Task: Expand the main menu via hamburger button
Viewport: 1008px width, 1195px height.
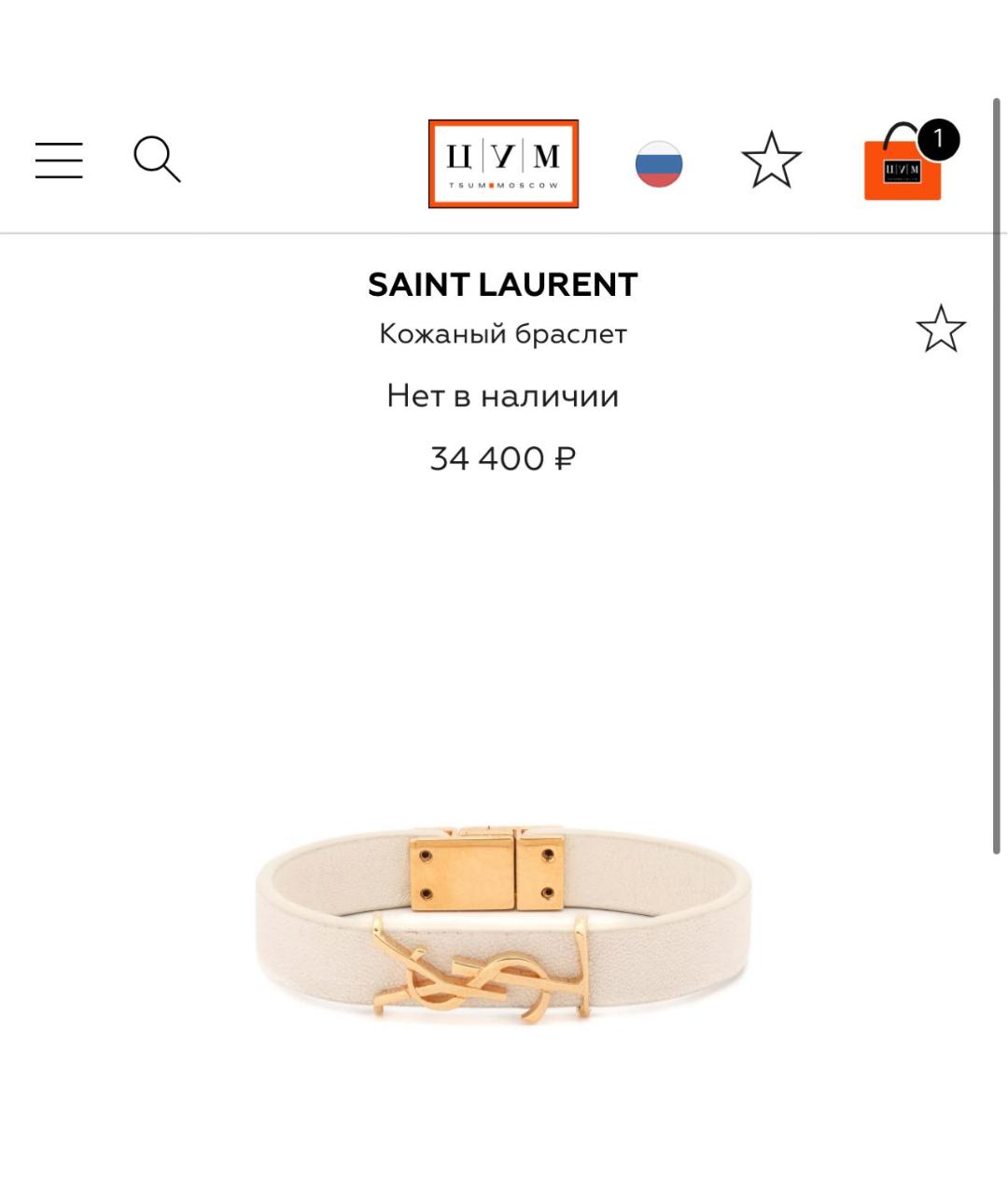Action: coord(58,160)
